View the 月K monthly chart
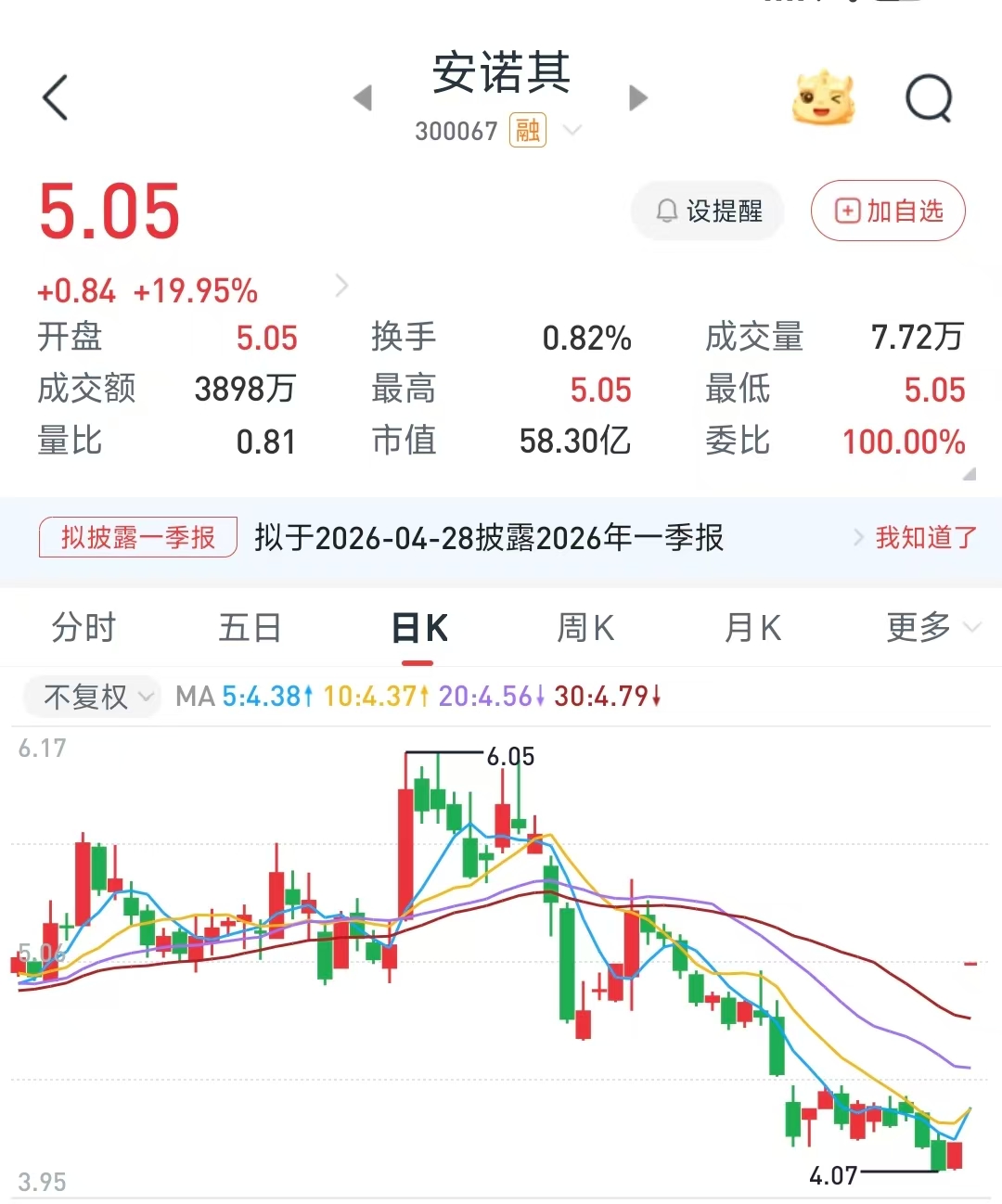The width and height of the screenshot is (1002, 1204). (752, 628)
